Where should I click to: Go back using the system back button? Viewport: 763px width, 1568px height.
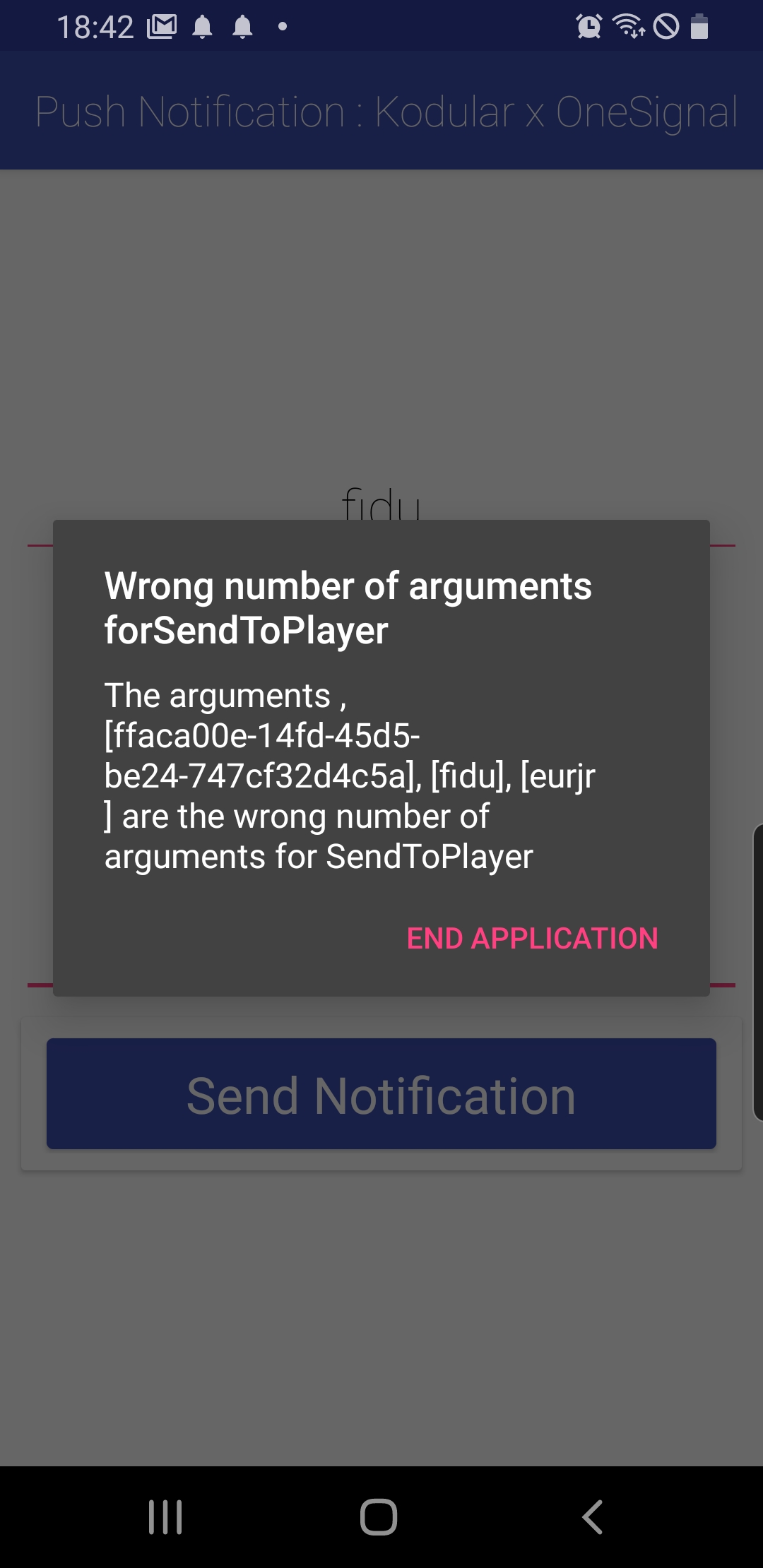coord(592,1516)
